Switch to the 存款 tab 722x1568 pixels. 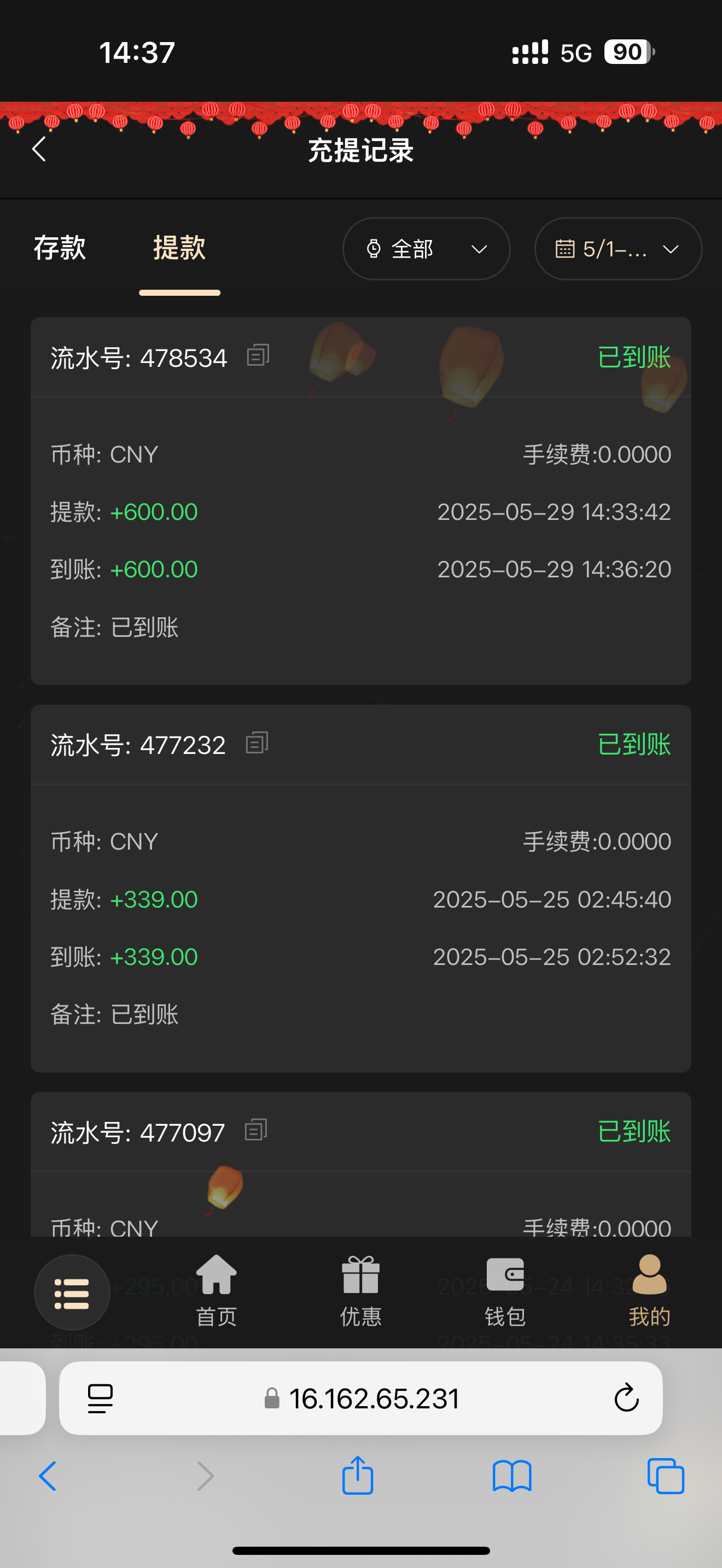(x=60, y=248)
